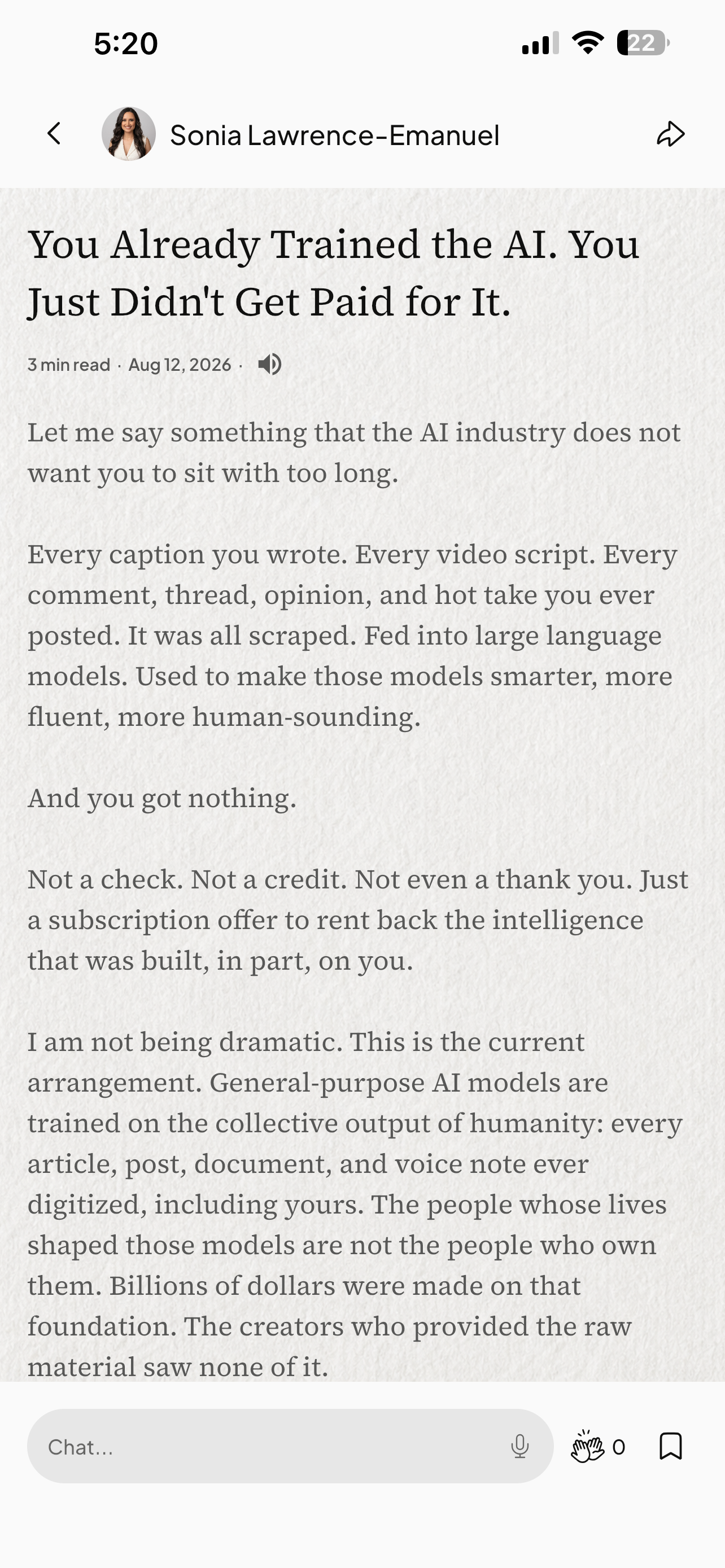Start voice input with the microphone
This screenshot has width=725, height=1568.
point(520,1446)
